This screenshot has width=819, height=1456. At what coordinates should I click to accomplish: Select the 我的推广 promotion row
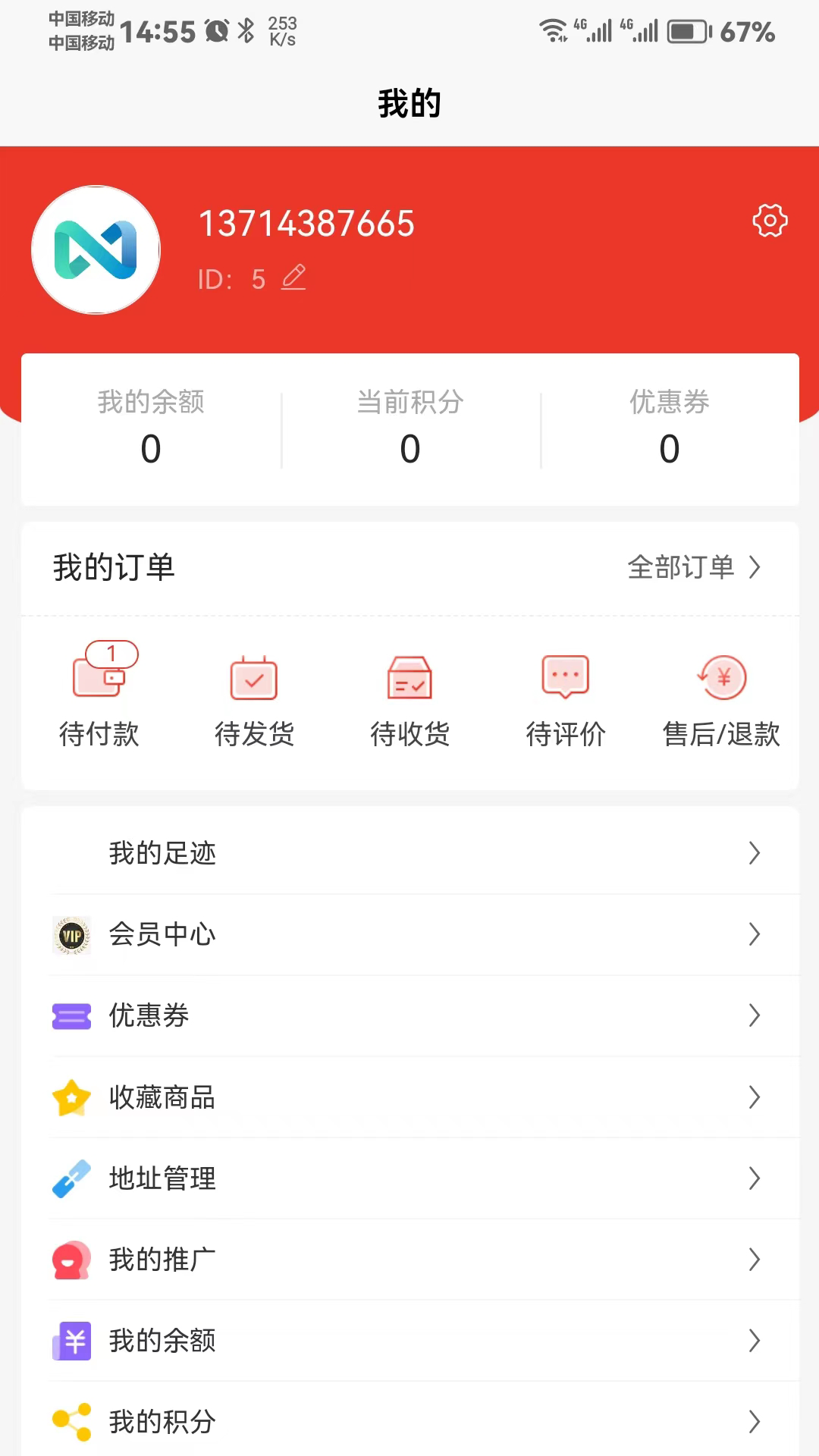point(409,1260)
